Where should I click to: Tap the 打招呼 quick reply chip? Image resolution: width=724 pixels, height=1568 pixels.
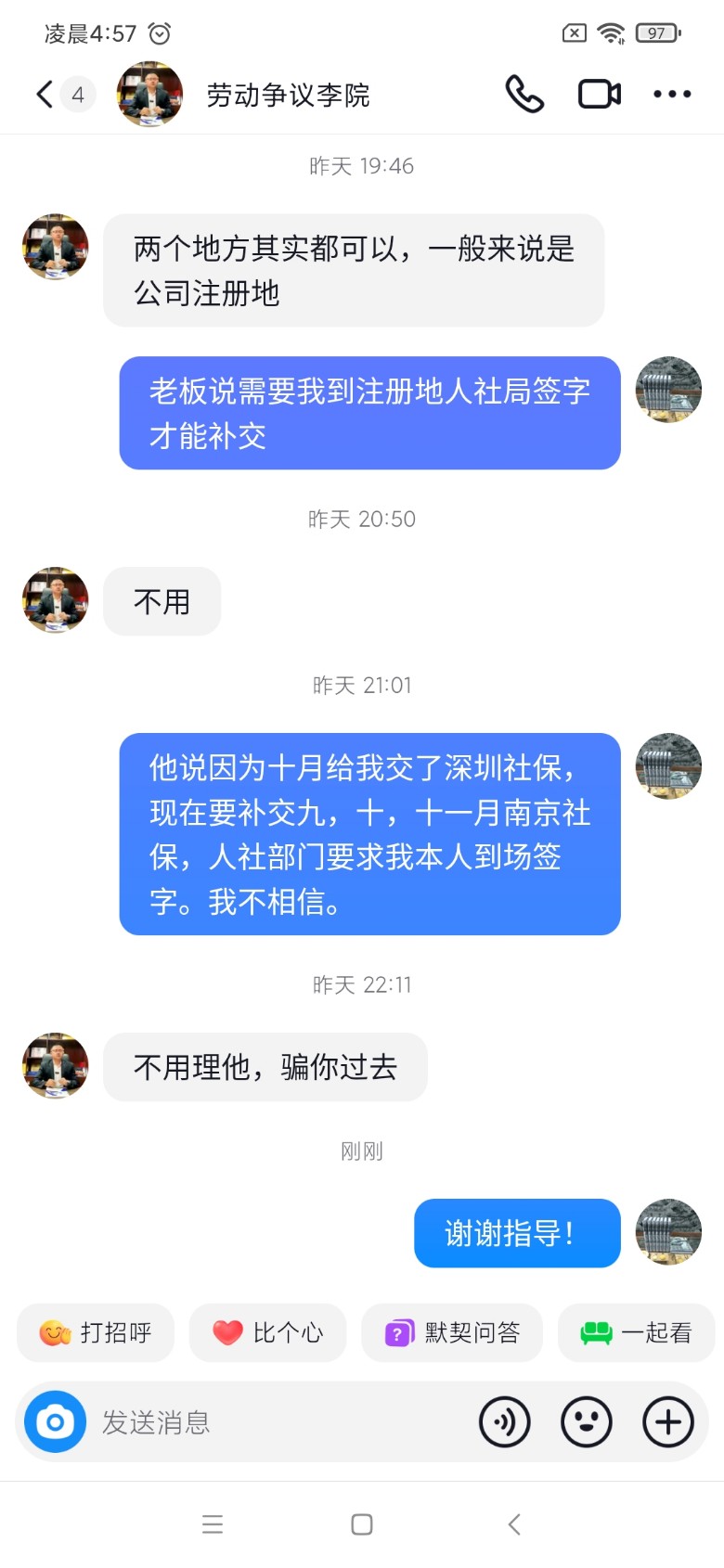[x=96, y=1333]
